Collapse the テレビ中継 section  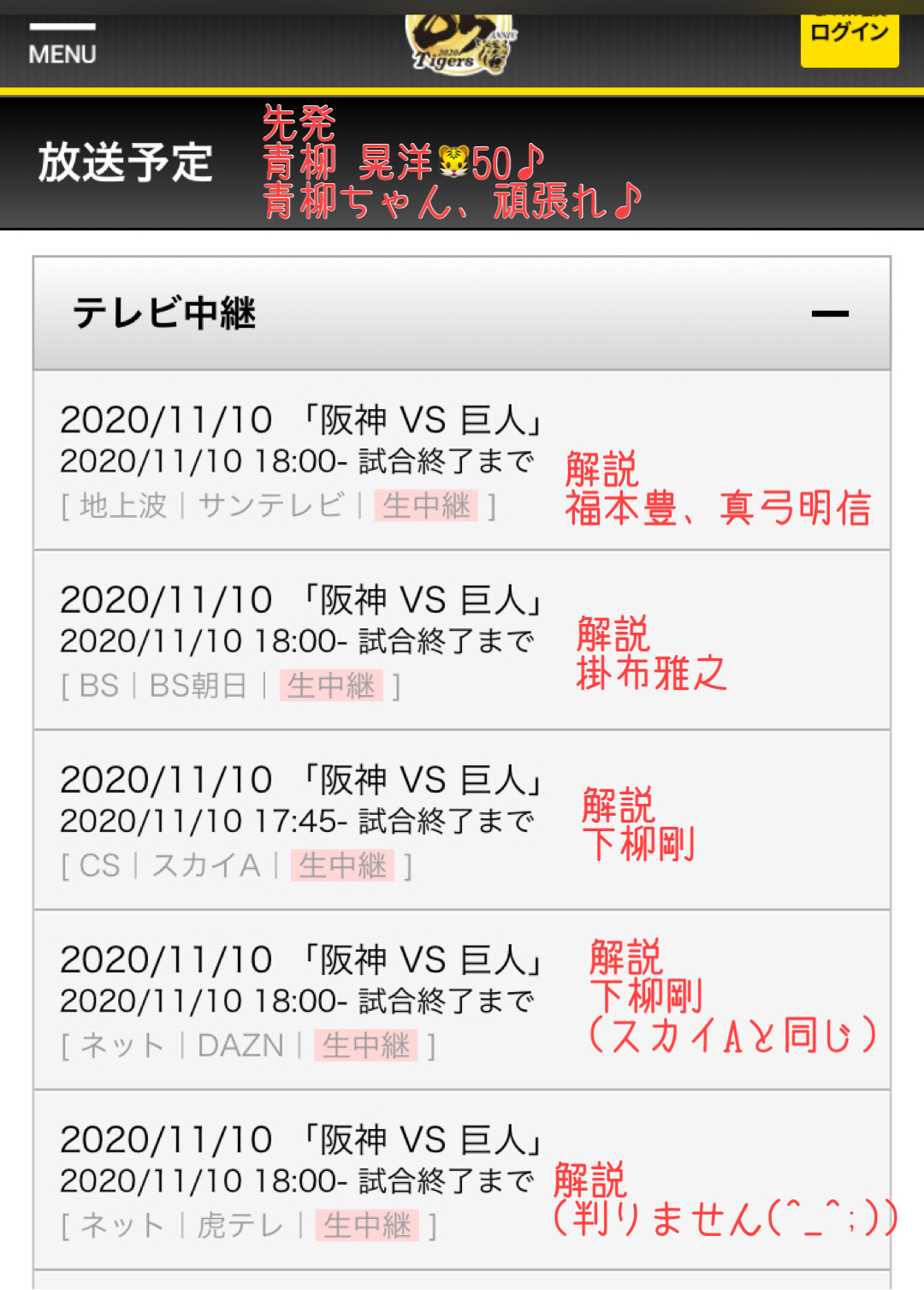(829, 314)
